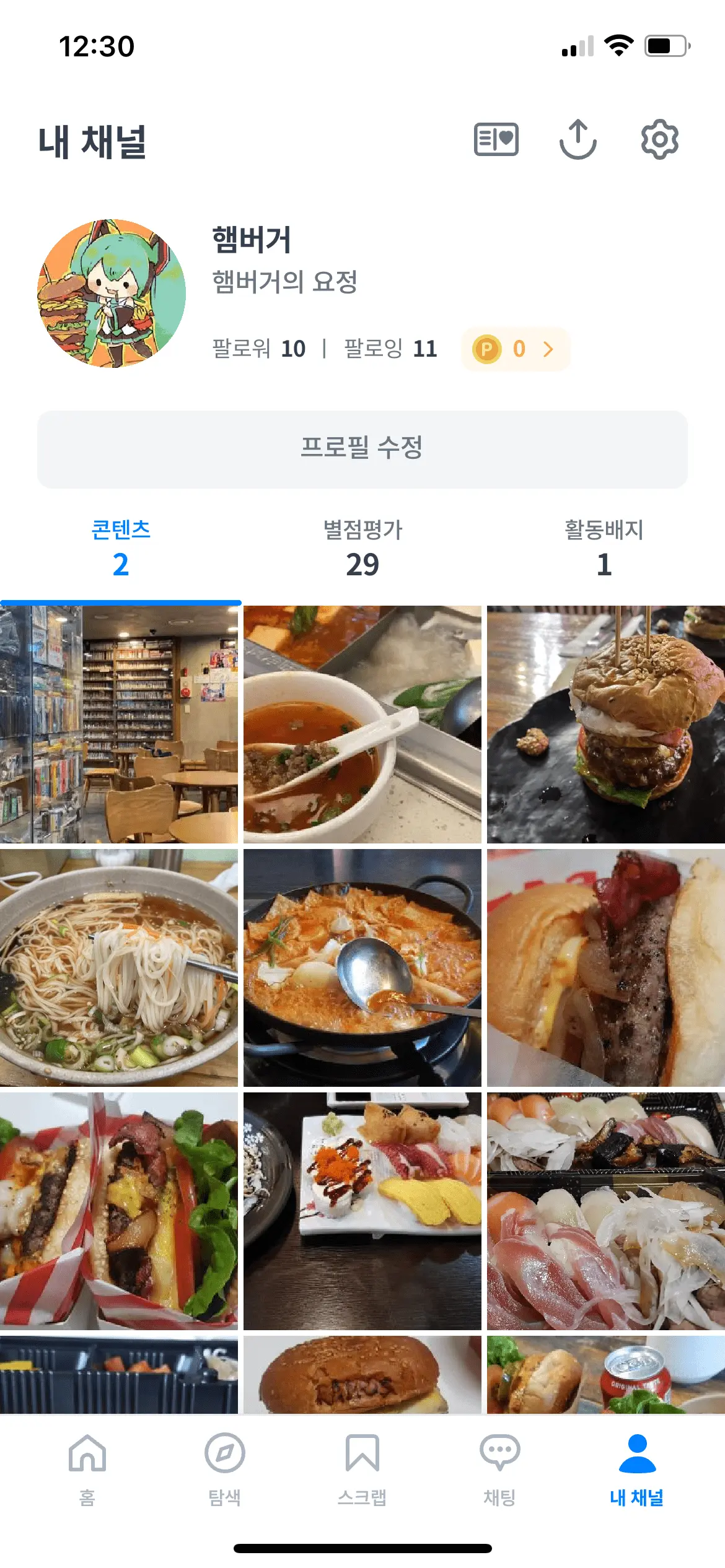Switch to the 활동배지 tab

pos(604,548)
